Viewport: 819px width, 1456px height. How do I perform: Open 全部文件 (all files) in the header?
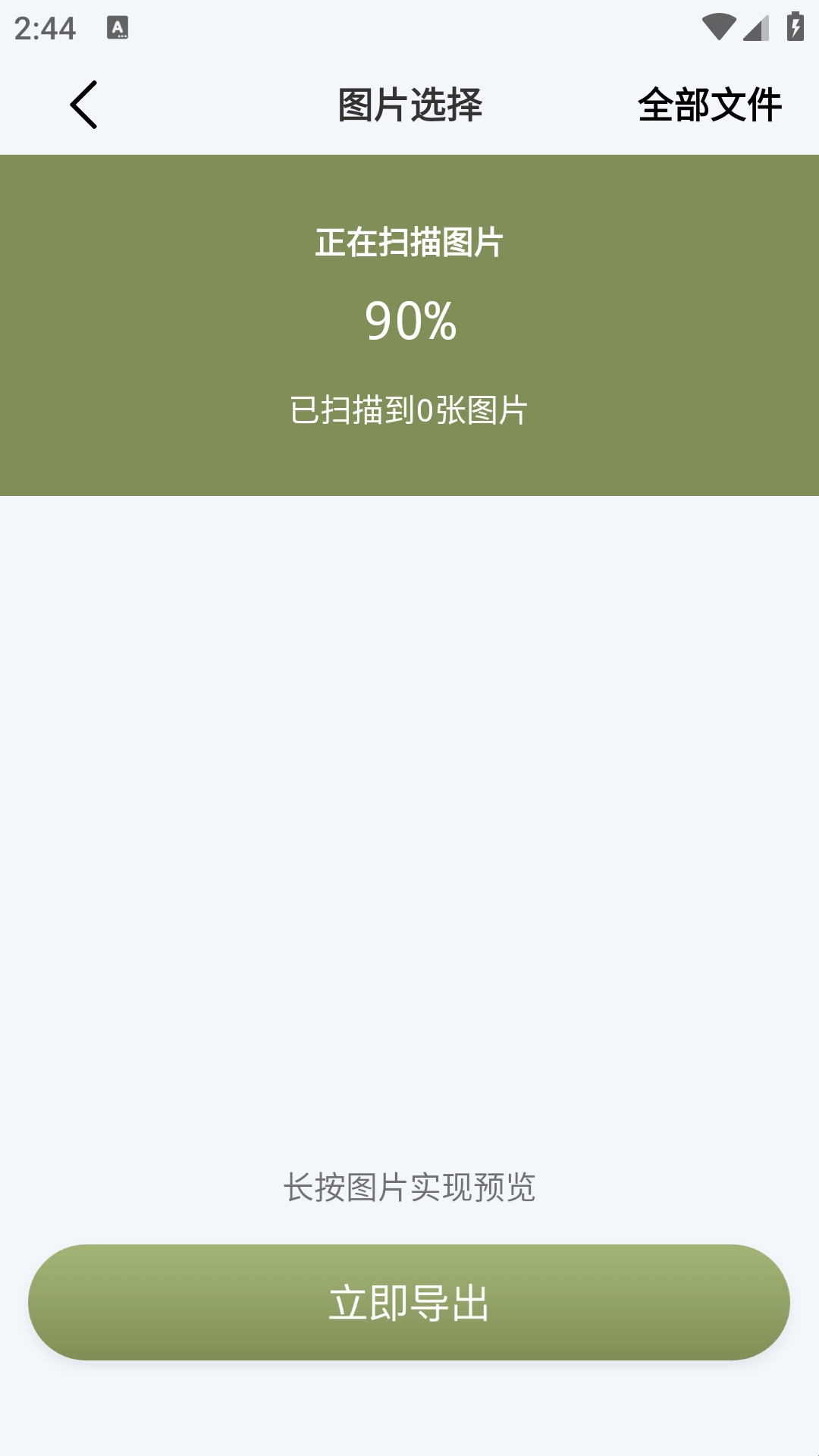pyautogui.click(x=709, y=105)
